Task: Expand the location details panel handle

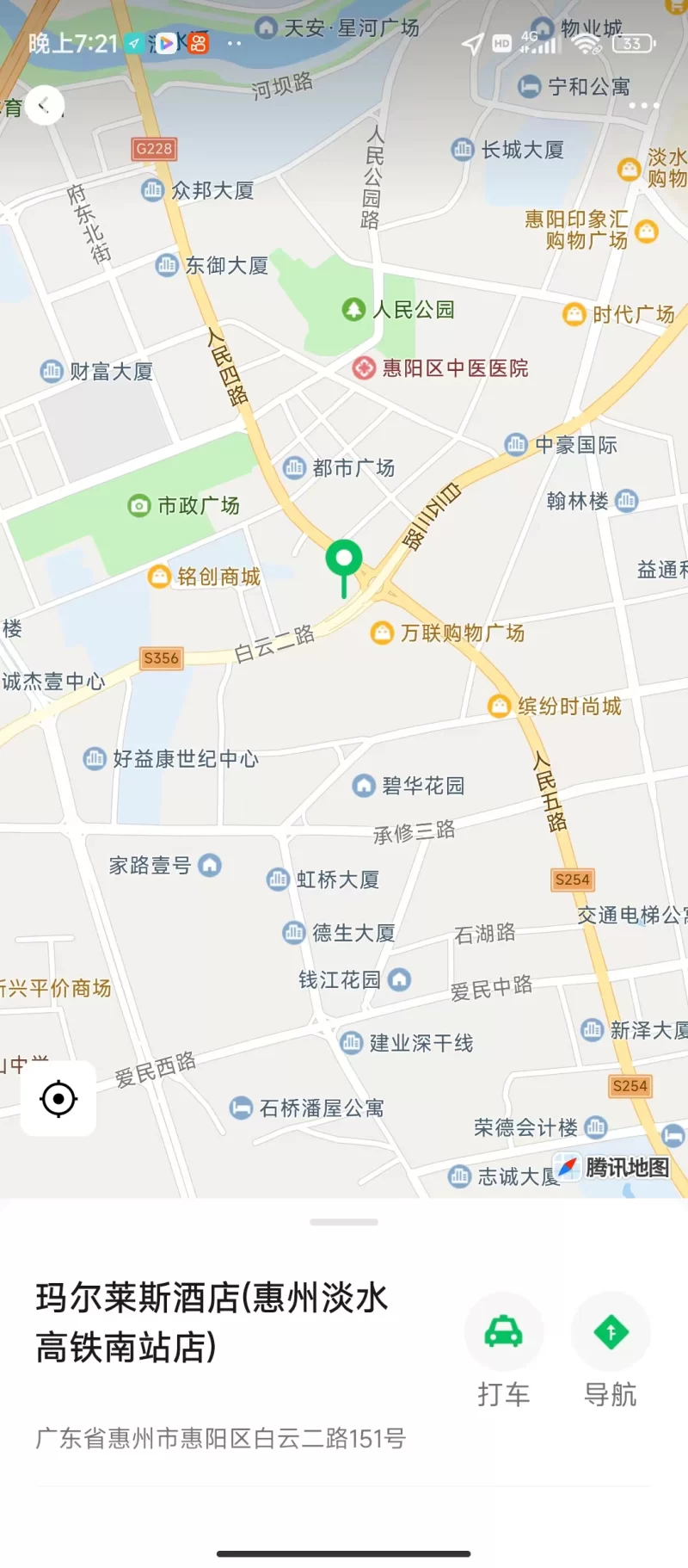Action: [344, 1222]
